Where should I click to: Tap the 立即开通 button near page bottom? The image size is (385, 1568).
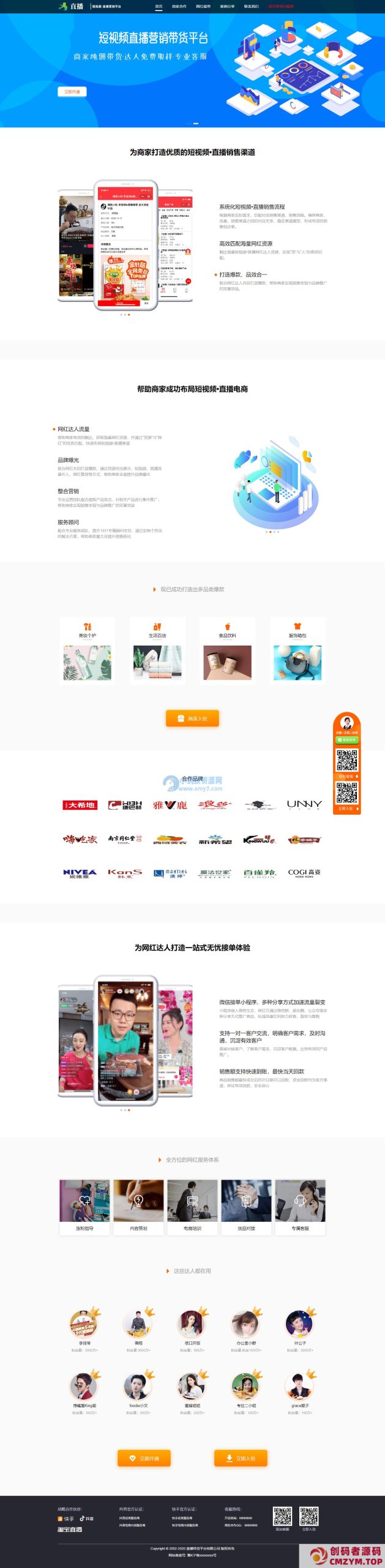(144, 1458)
